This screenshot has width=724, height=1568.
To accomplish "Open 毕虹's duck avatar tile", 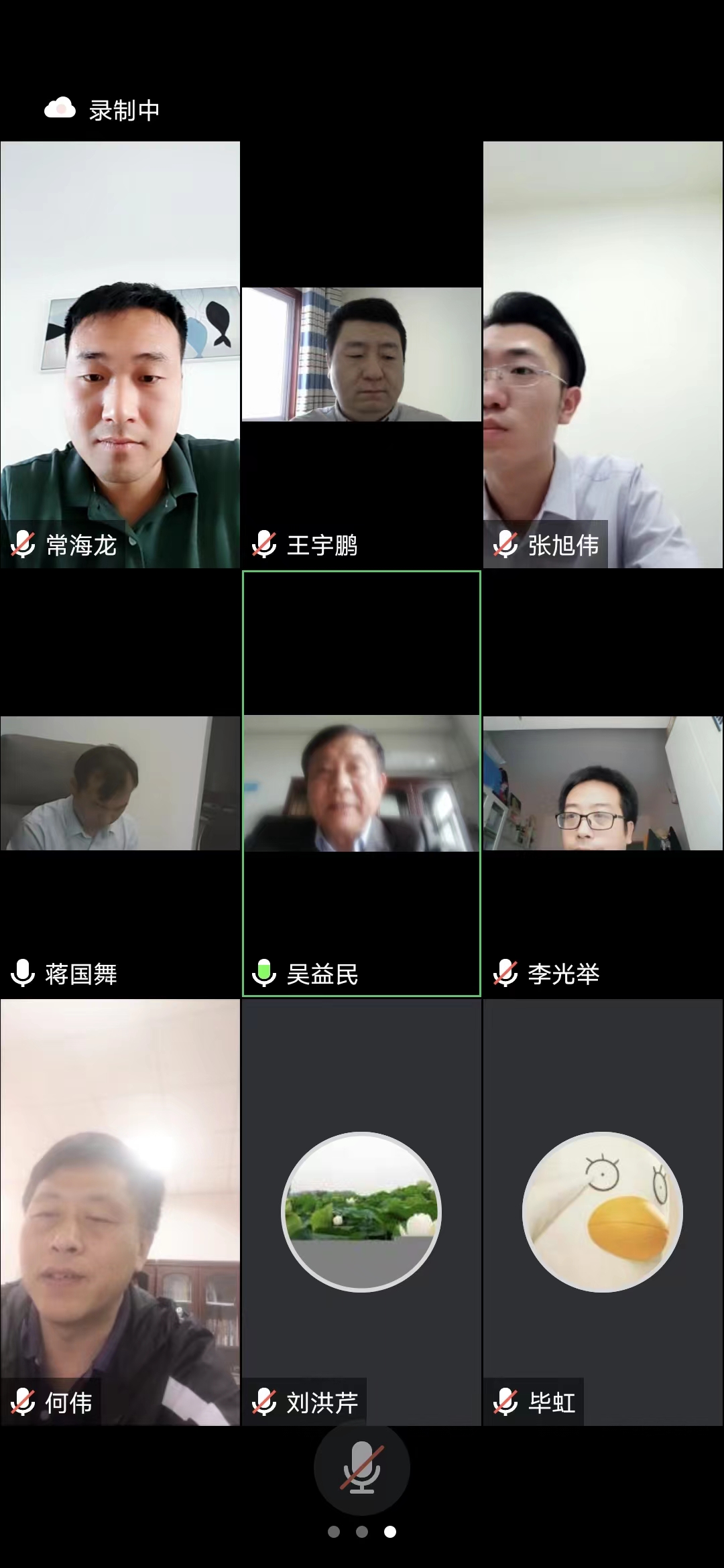I will pos(603,1212).
